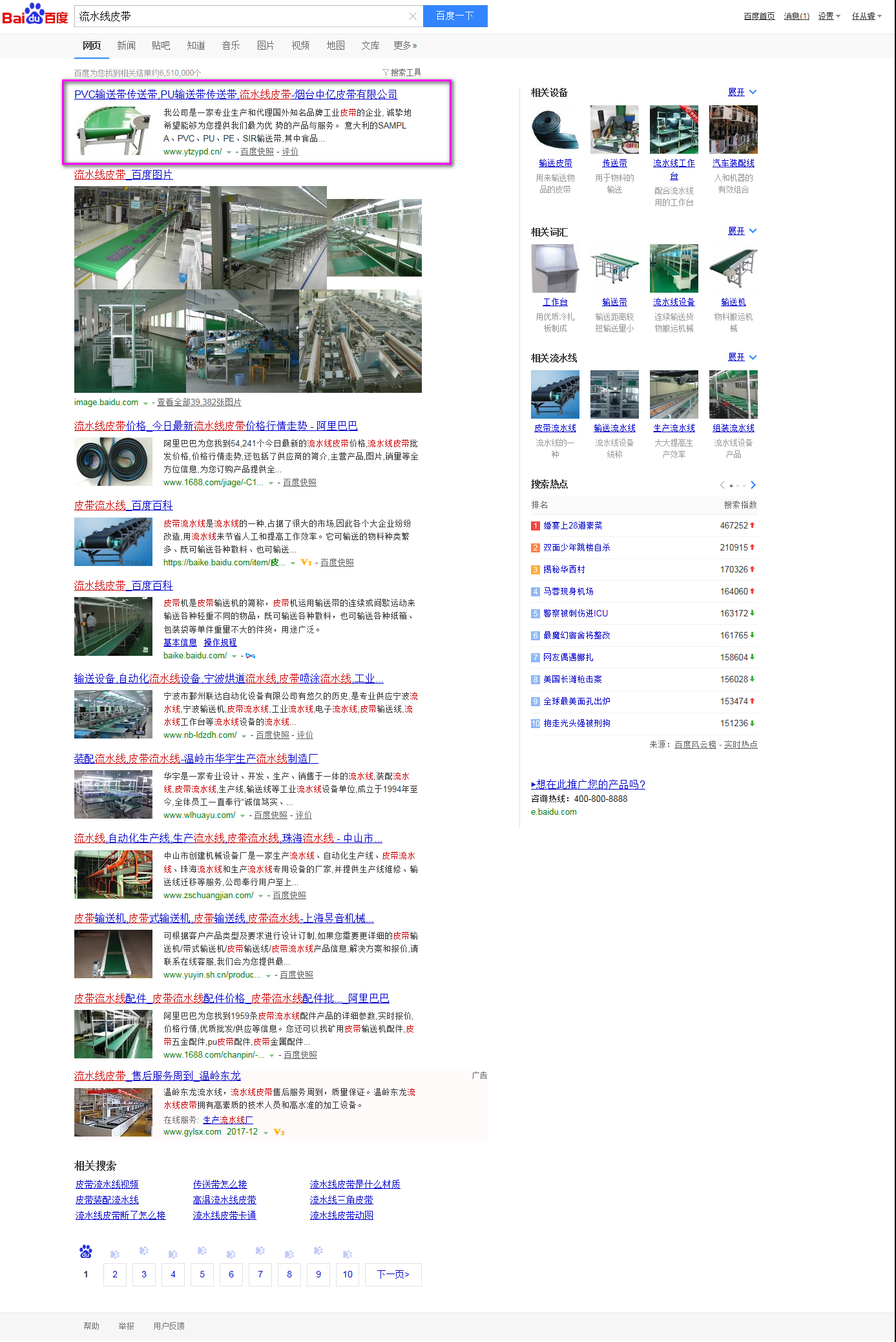Viewport: 896px width, 1342px height.
Task: Open the 更多 tabs menu
Action: tap(405, 45)
